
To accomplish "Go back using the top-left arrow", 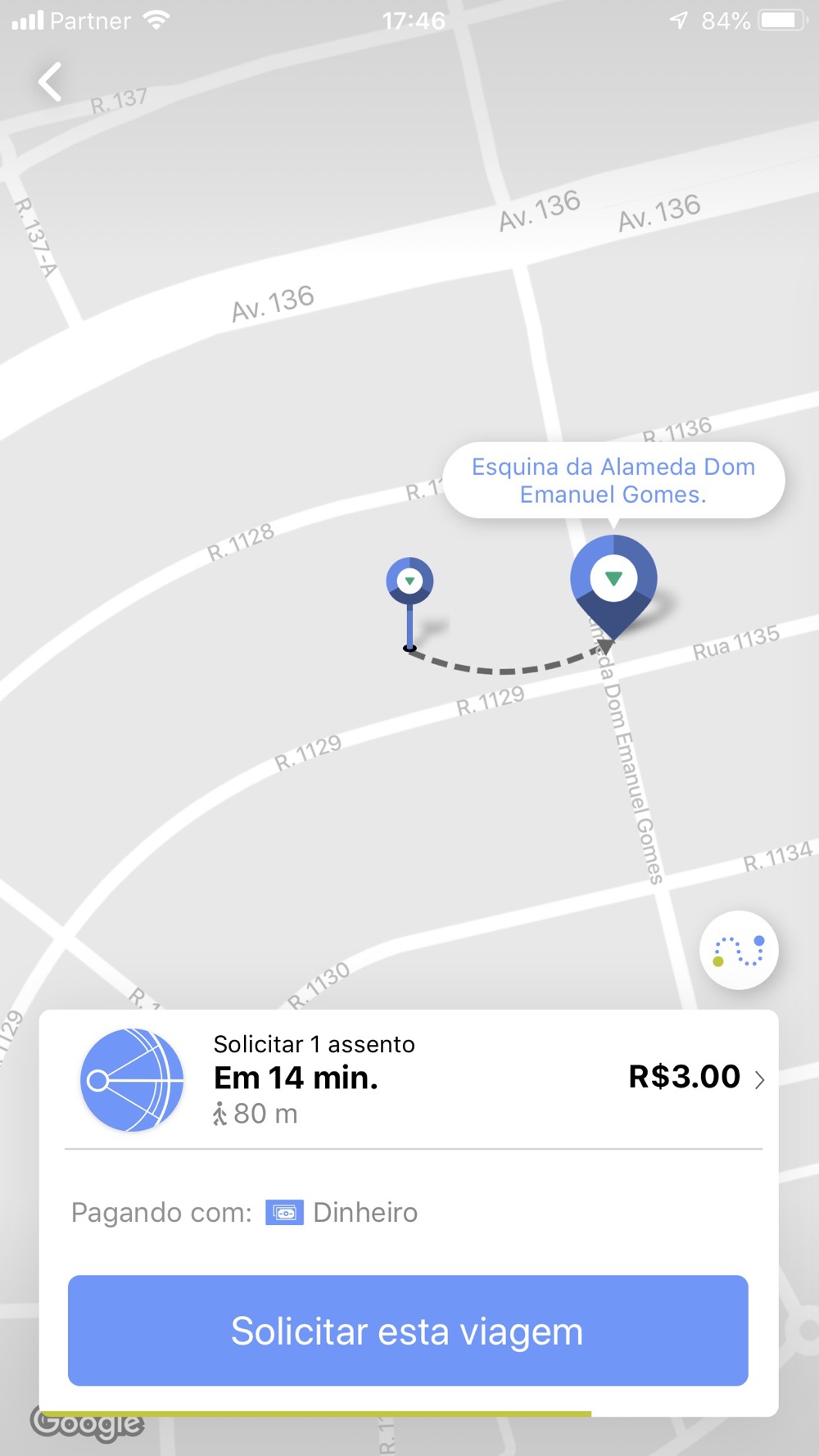I will coord(50,82).
